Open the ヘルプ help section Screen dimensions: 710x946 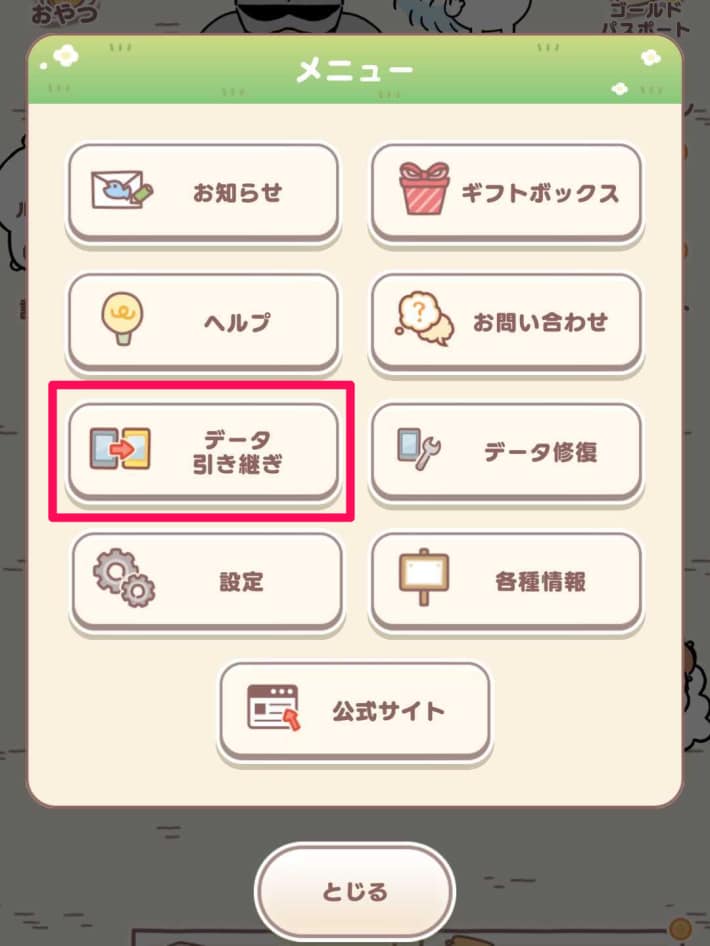point(204,322)
